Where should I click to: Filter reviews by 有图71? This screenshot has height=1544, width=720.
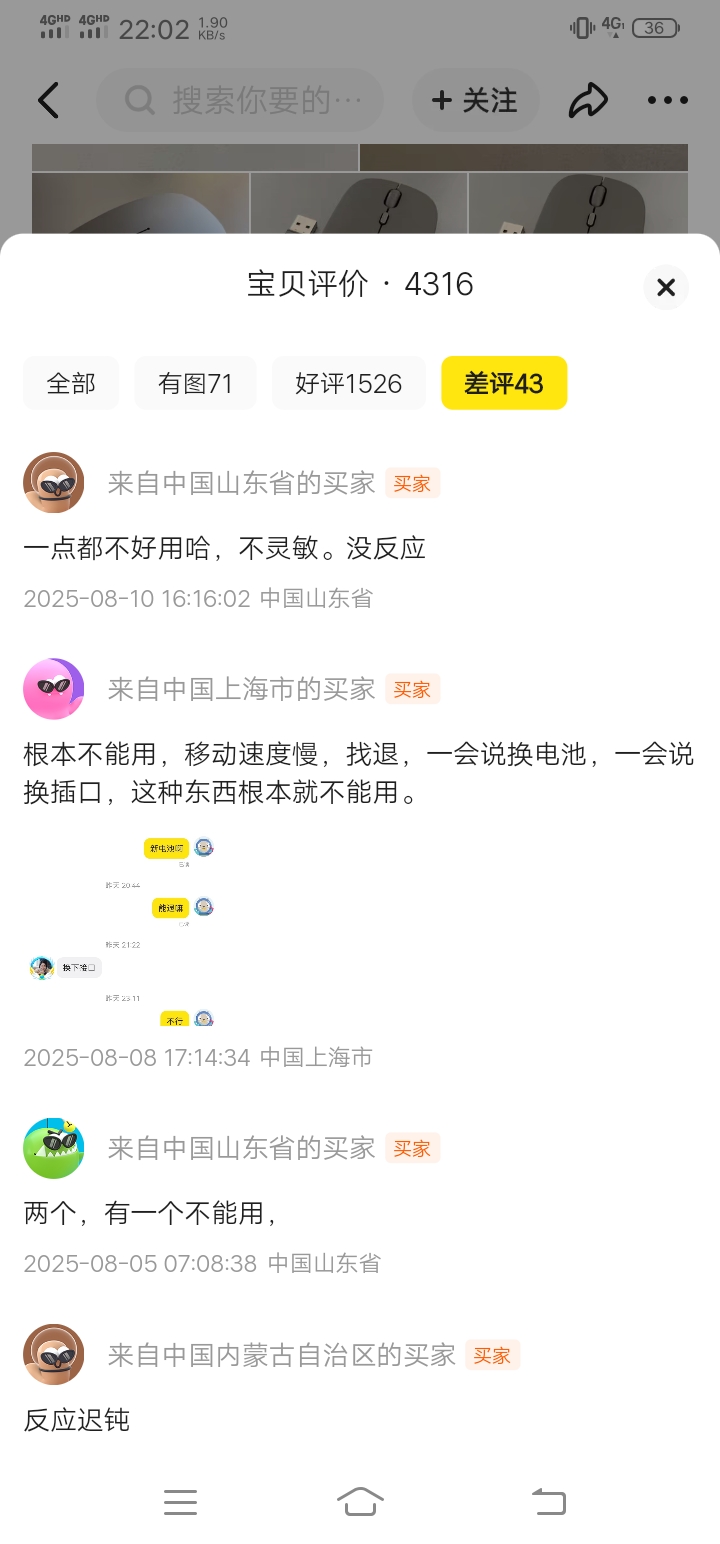(195, 383)
